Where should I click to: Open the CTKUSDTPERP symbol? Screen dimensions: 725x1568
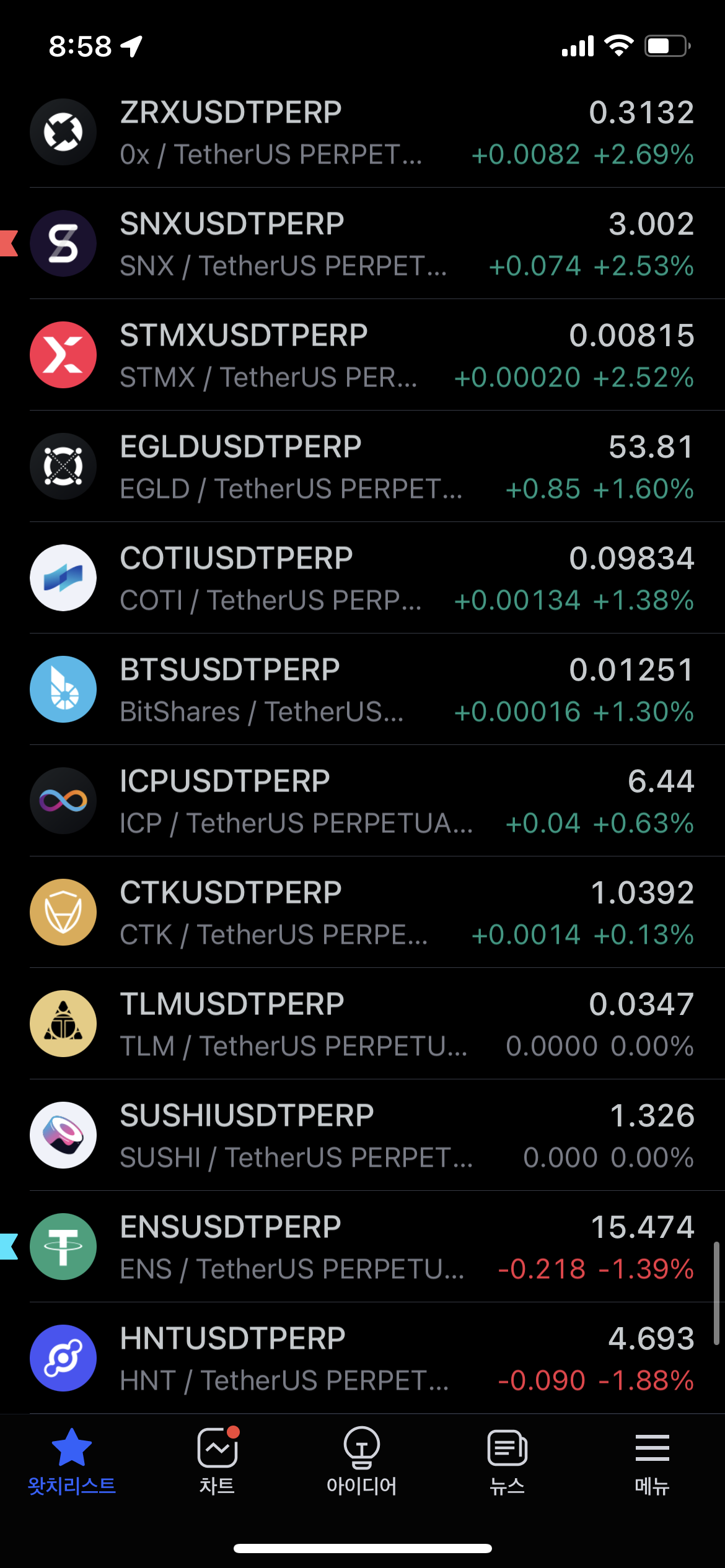(362, 912)
